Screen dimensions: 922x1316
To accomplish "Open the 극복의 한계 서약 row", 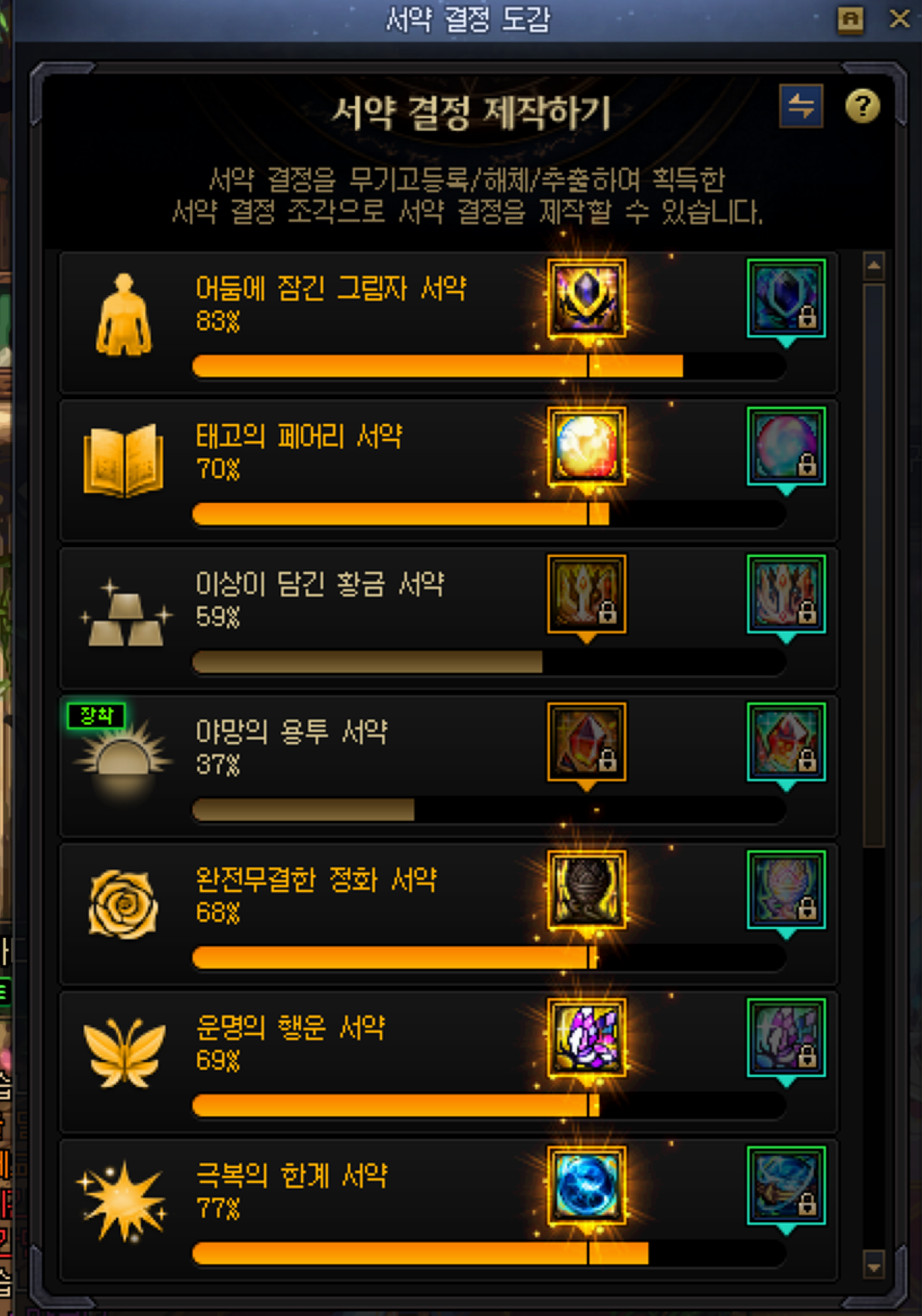I will pos(348,1191).
